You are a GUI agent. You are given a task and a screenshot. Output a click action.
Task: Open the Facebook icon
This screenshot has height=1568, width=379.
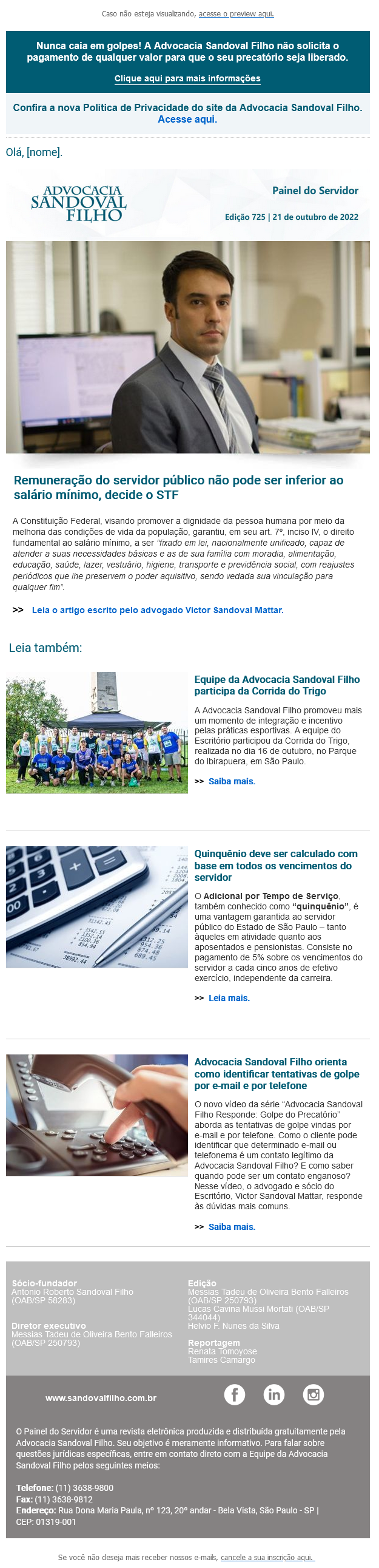tap(235, 1394)
